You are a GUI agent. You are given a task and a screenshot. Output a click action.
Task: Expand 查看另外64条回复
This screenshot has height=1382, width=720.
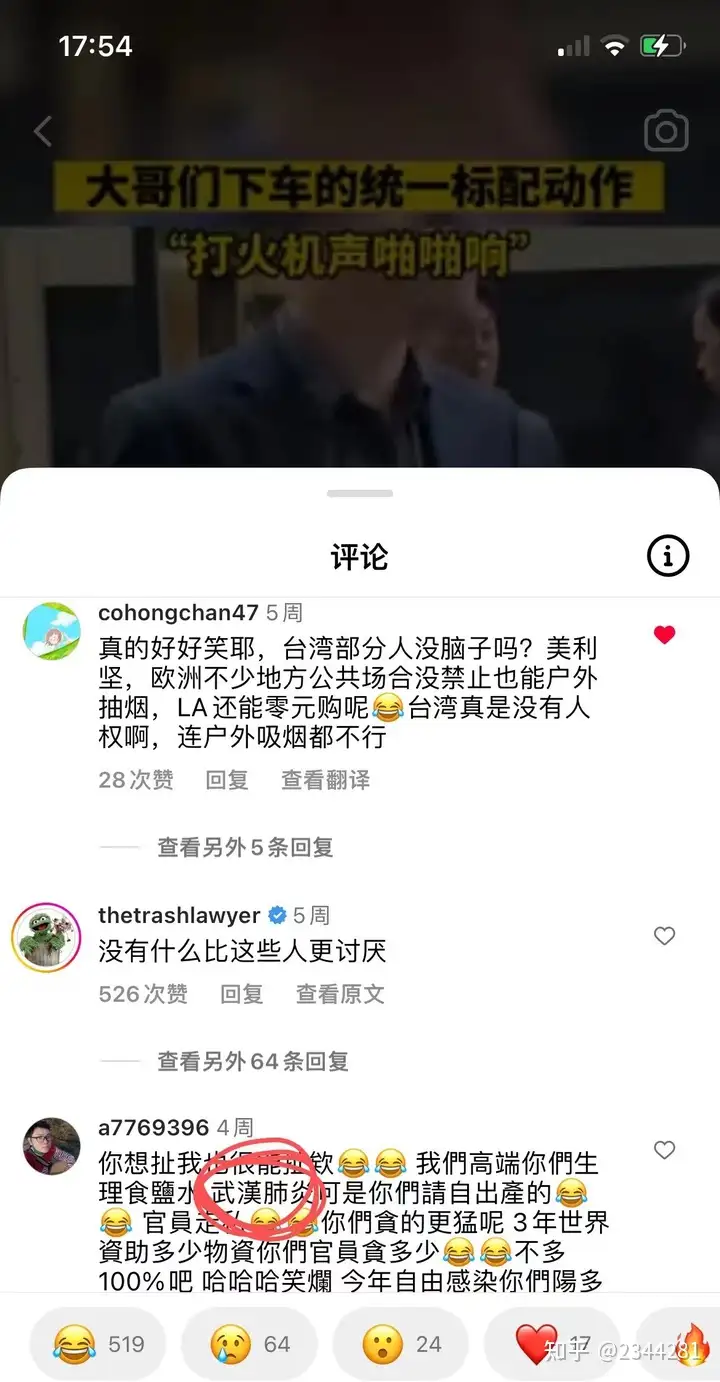pyautogui.click(x=253, y=1061)
